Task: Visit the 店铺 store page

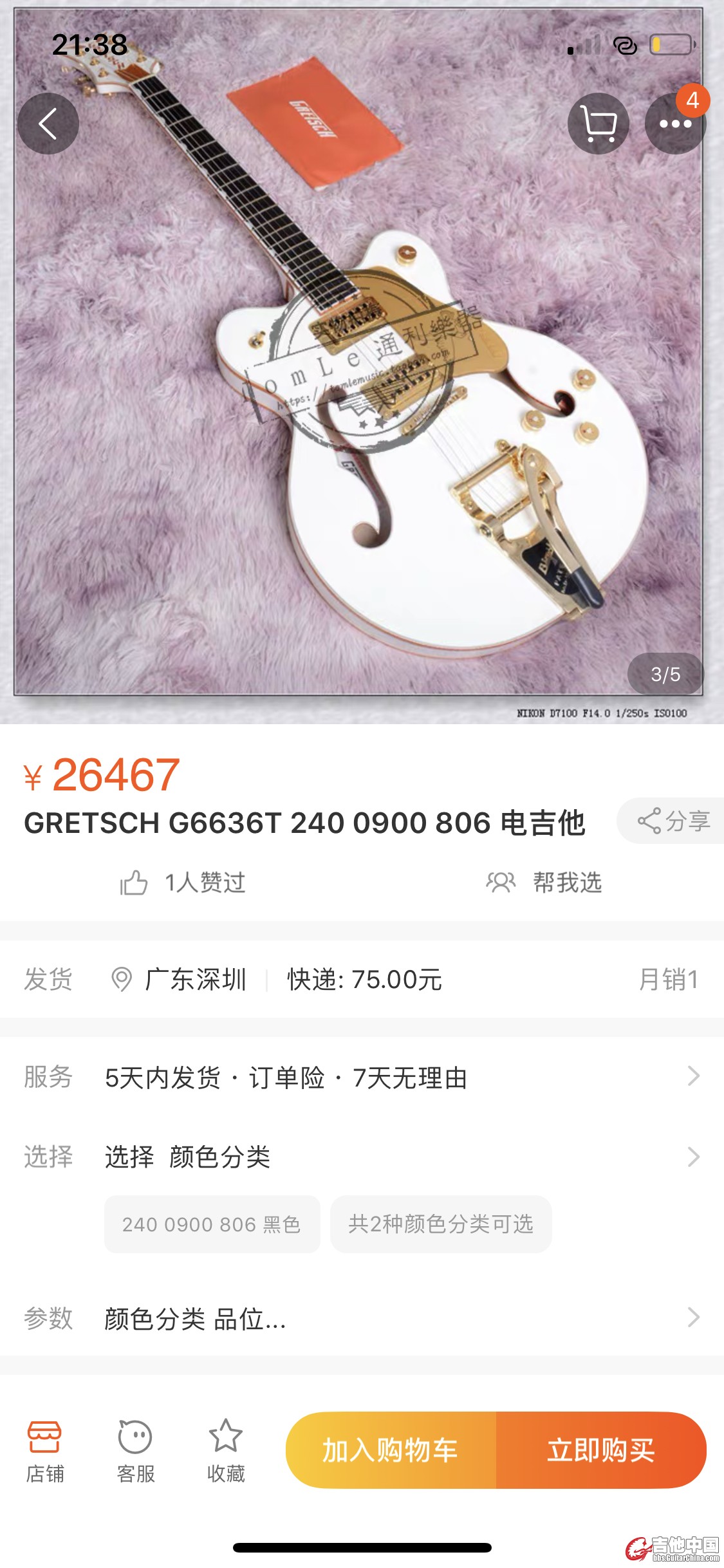Action: click(45, 1451)
